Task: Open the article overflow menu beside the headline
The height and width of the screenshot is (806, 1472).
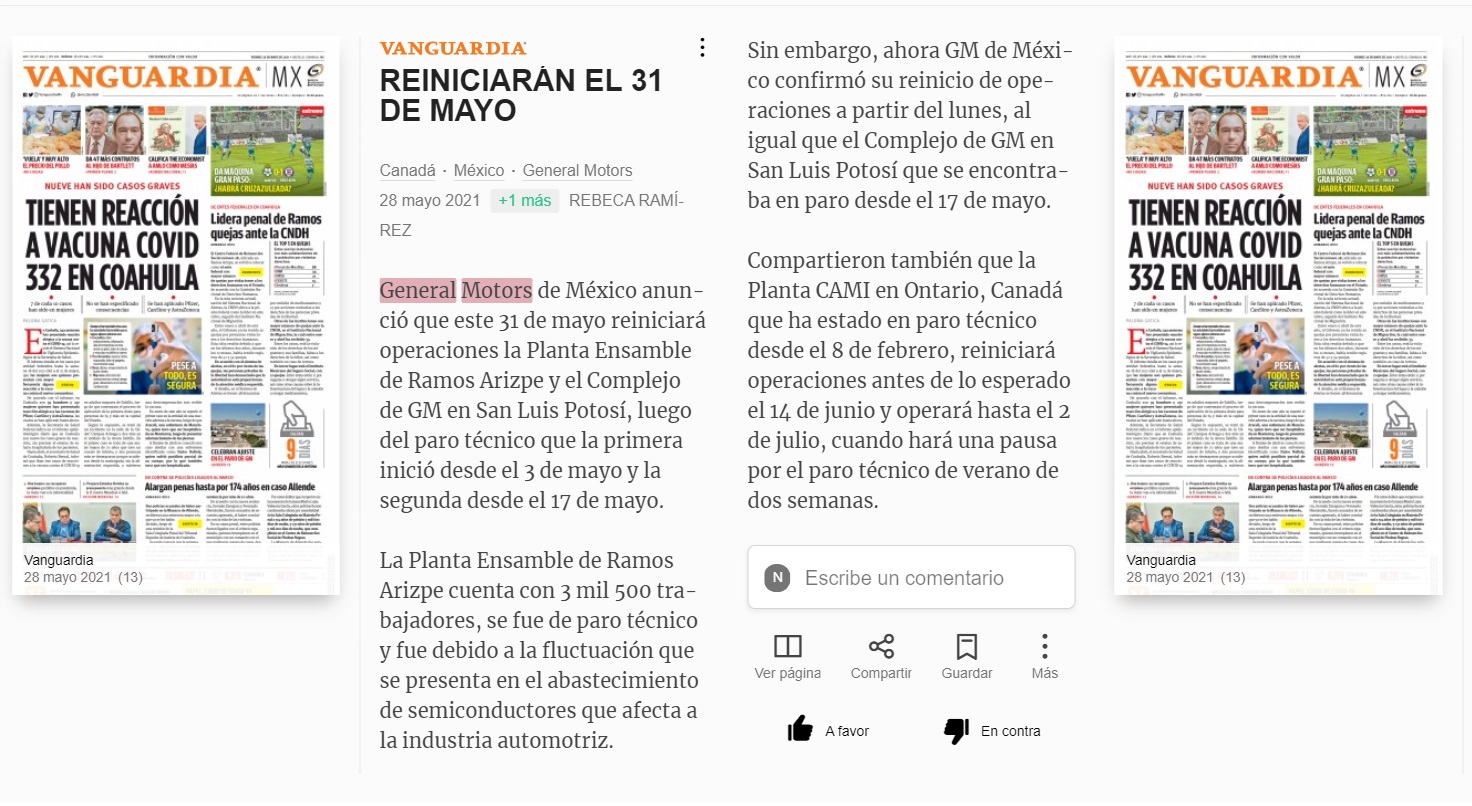Action: 702,47
